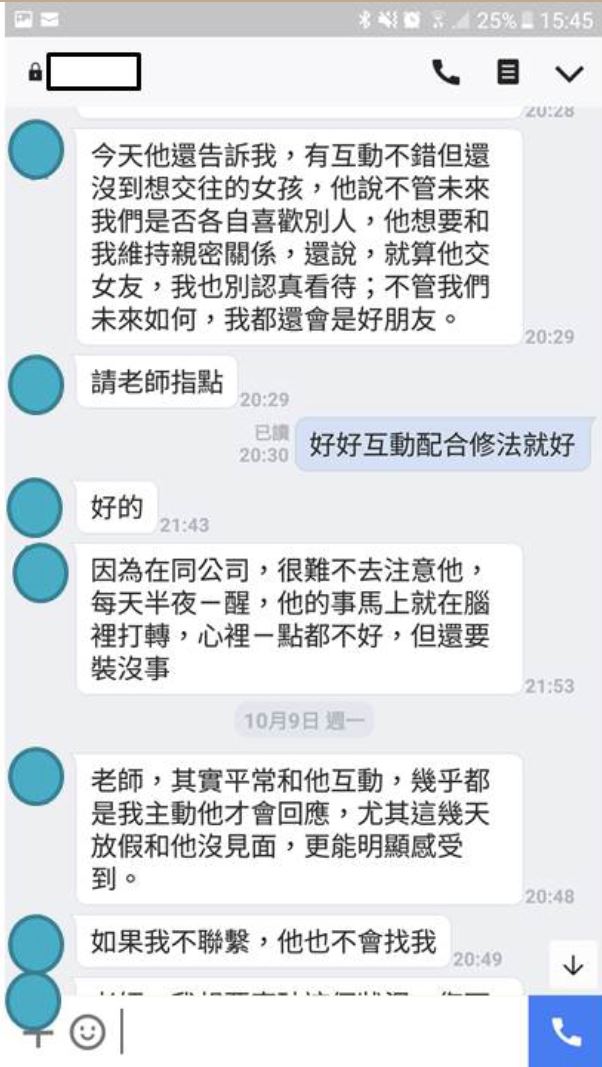
Task: Open the notes list icon in header
Action: tap(508, 72)
